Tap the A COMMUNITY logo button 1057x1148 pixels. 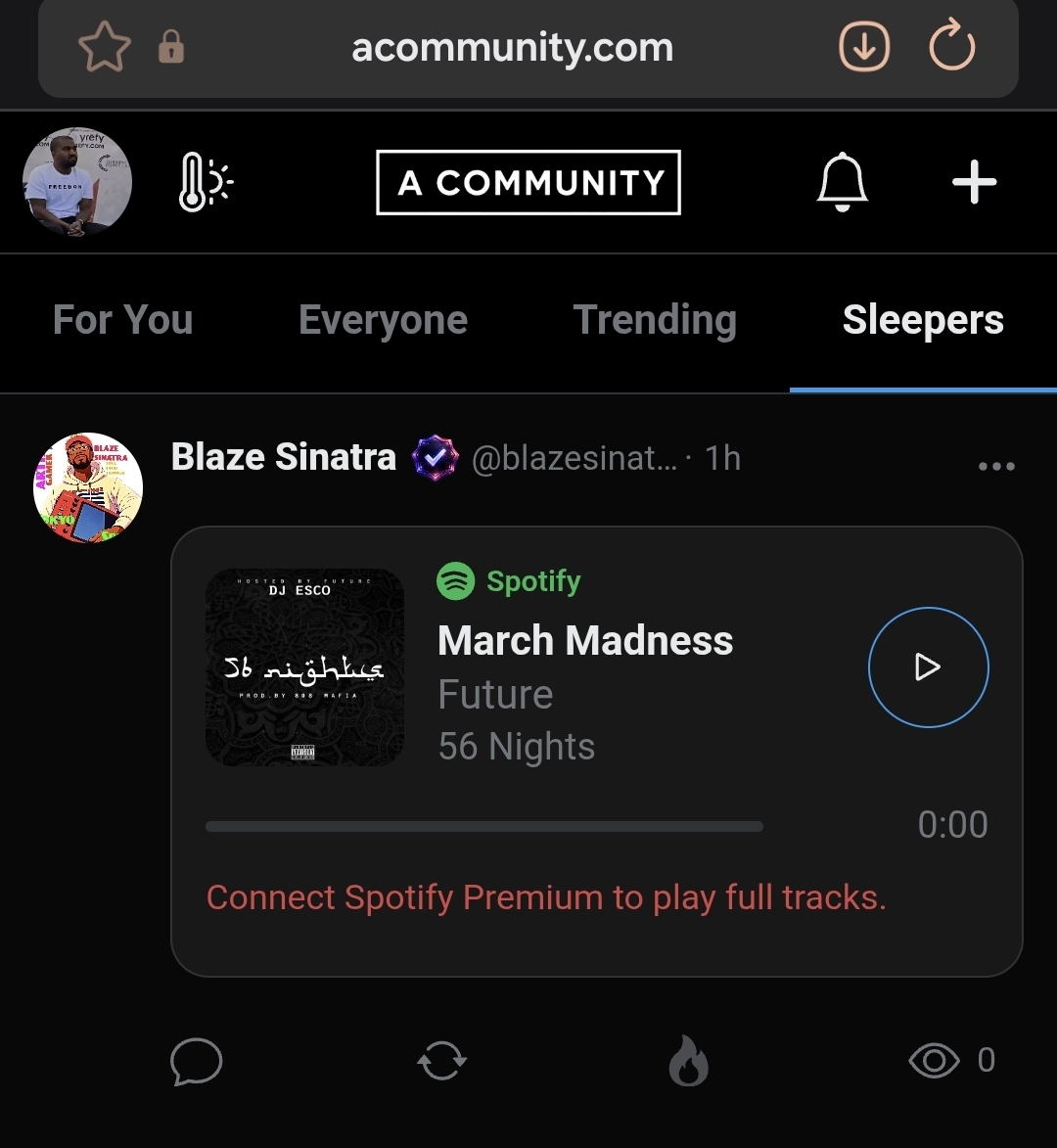click(528, 182)
